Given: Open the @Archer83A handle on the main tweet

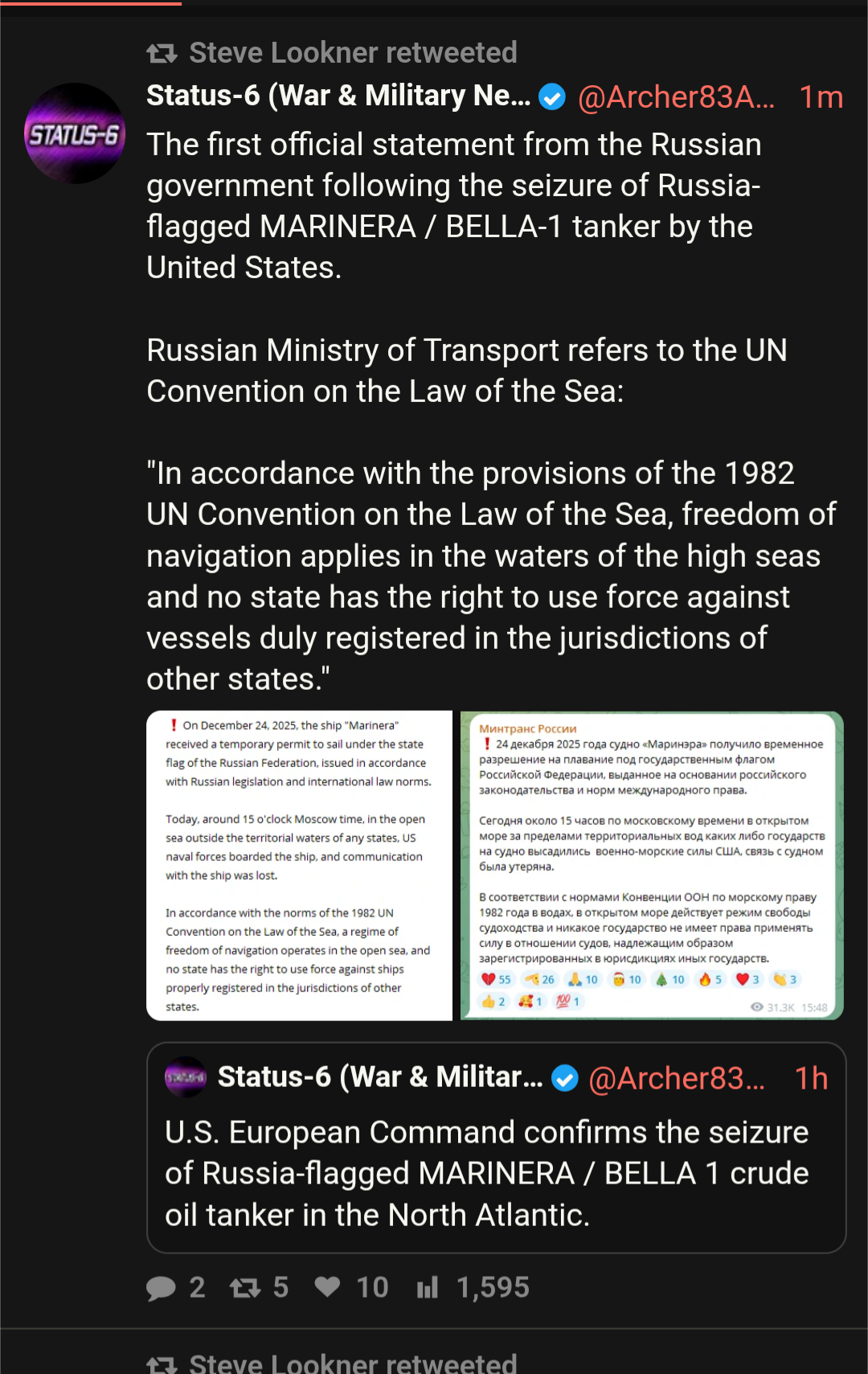Looking at the screenshot, I should pos(676,97).
